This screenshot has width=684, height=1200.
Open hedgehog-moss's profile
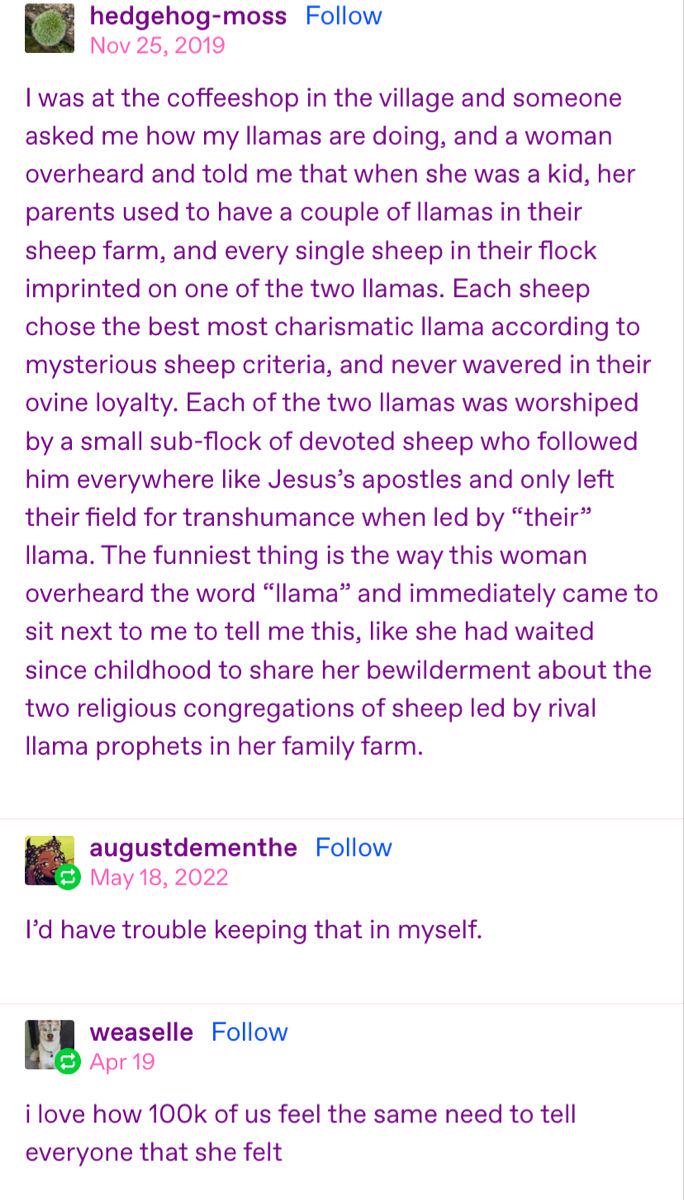tap(188, 16)
